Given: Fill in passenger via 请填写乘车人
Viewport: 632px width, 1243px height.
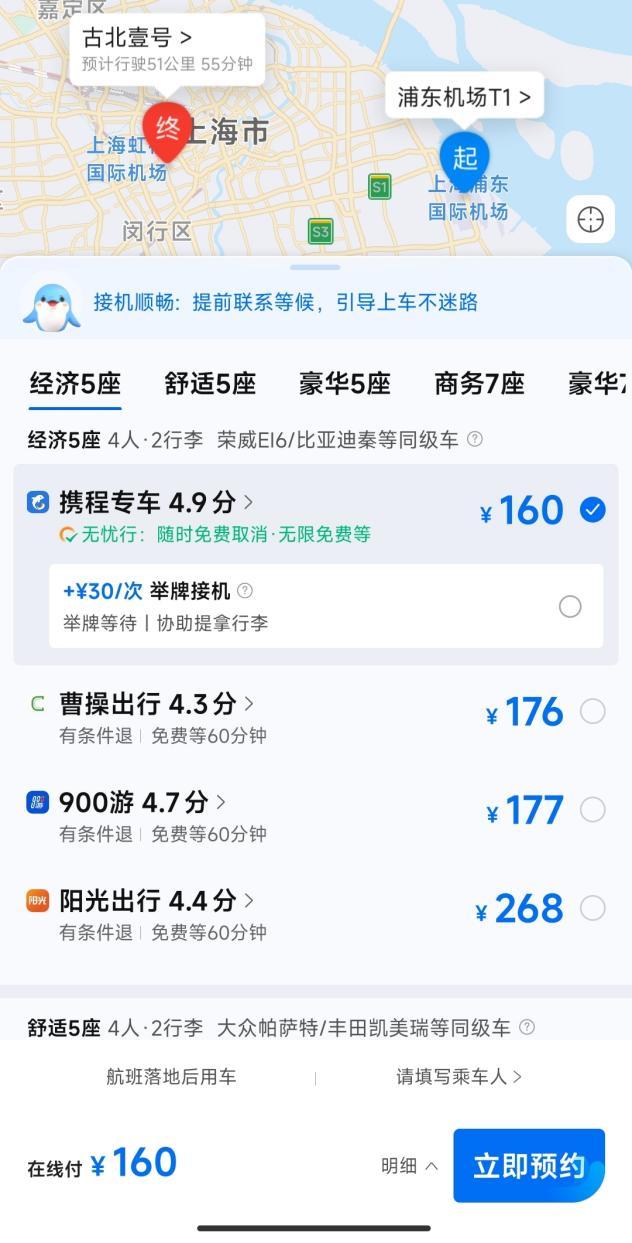Looking at the screenshot, I should (459, 1077).
